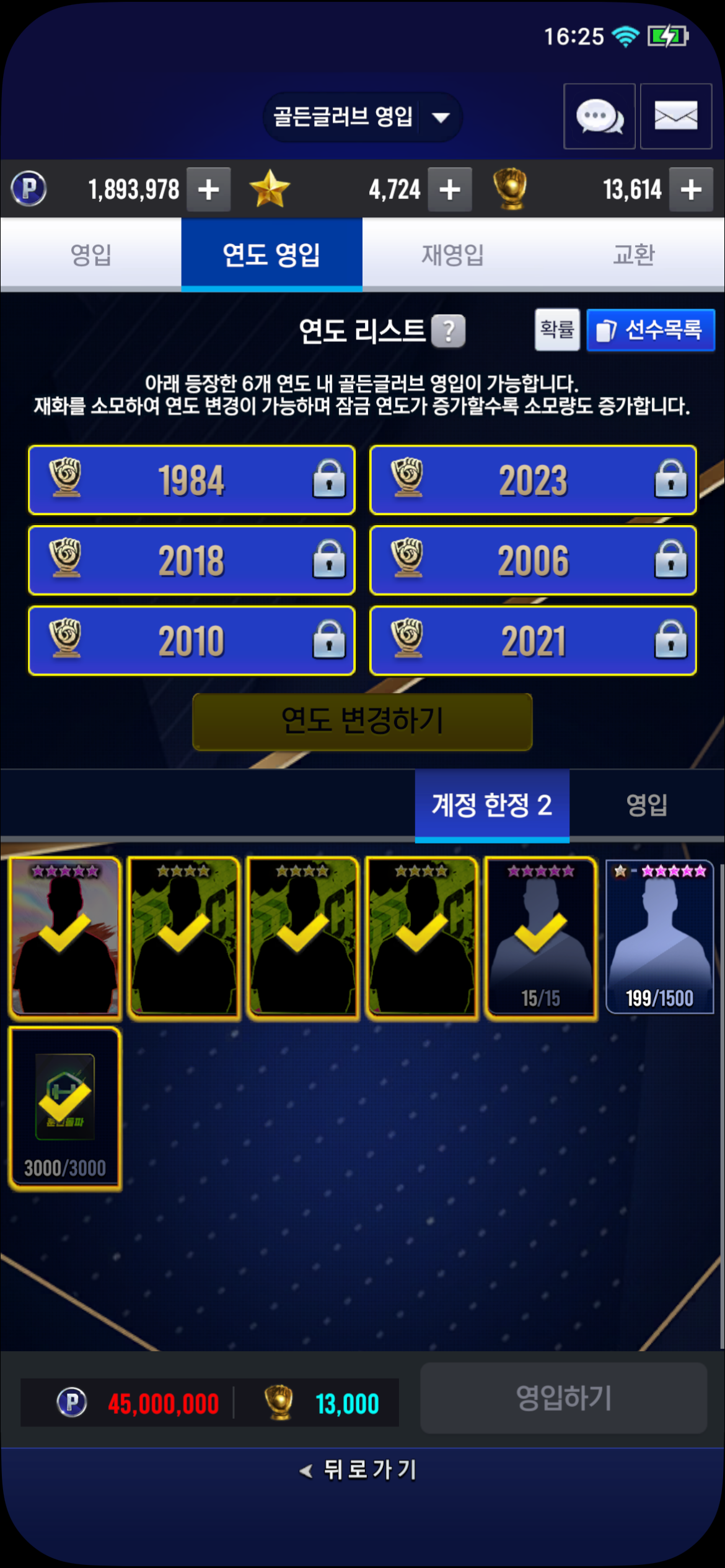Toggle the lock on year 2023
Viewport: 725px width, 1568px height.
[x=671, y=479]
